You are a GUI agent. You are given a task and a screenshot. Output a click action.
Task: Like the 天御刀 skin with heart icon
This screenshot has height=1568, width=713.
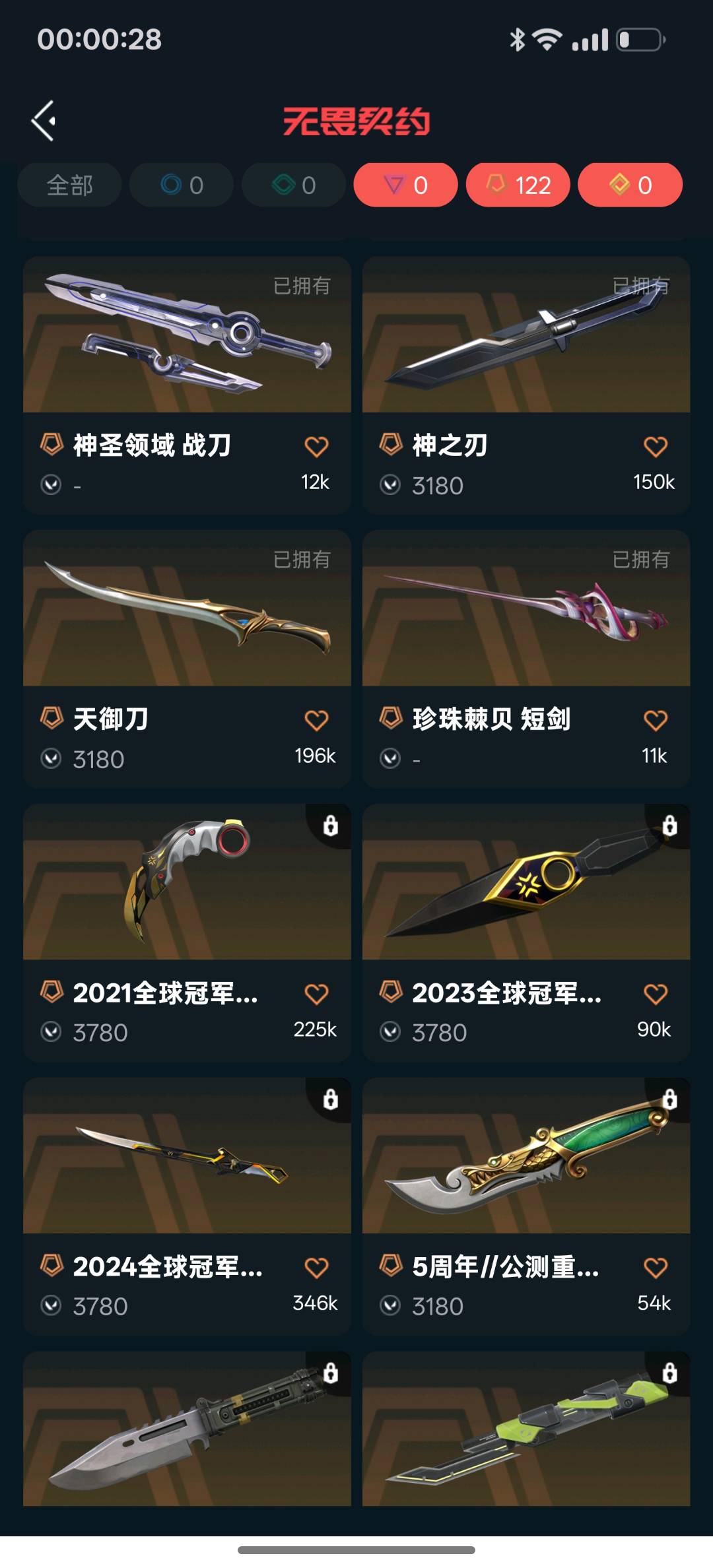[x=316, y=720]
